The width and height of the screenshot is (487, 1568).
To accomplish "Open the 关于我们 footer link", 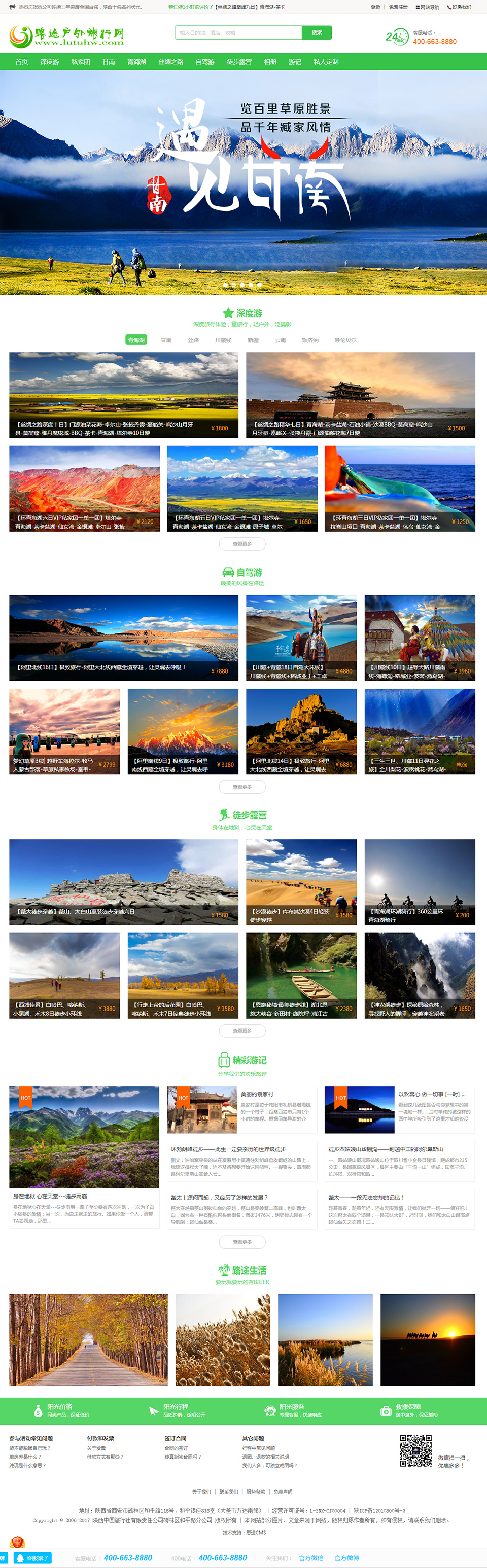I will click(201, 1491).
